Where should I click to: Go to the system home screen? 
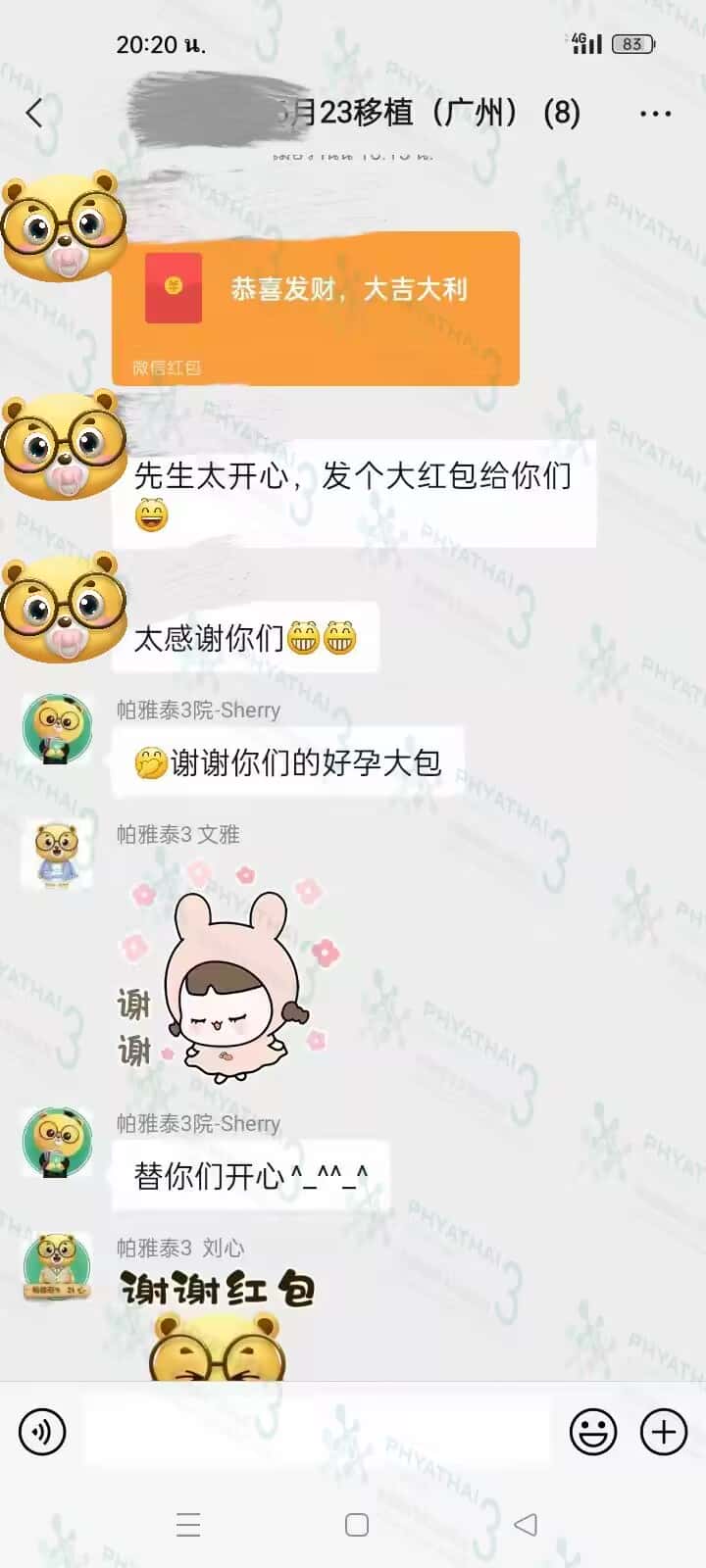coord(357,1525)
